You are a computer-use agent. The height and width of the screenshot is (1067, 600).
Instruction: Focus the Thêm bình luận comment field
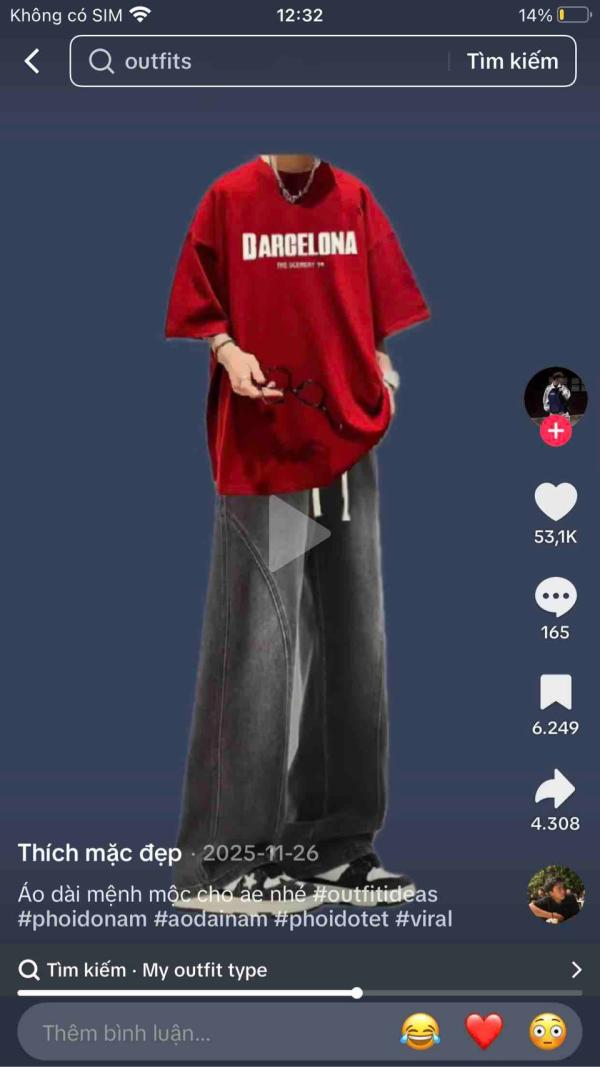tap(200, 1032)
